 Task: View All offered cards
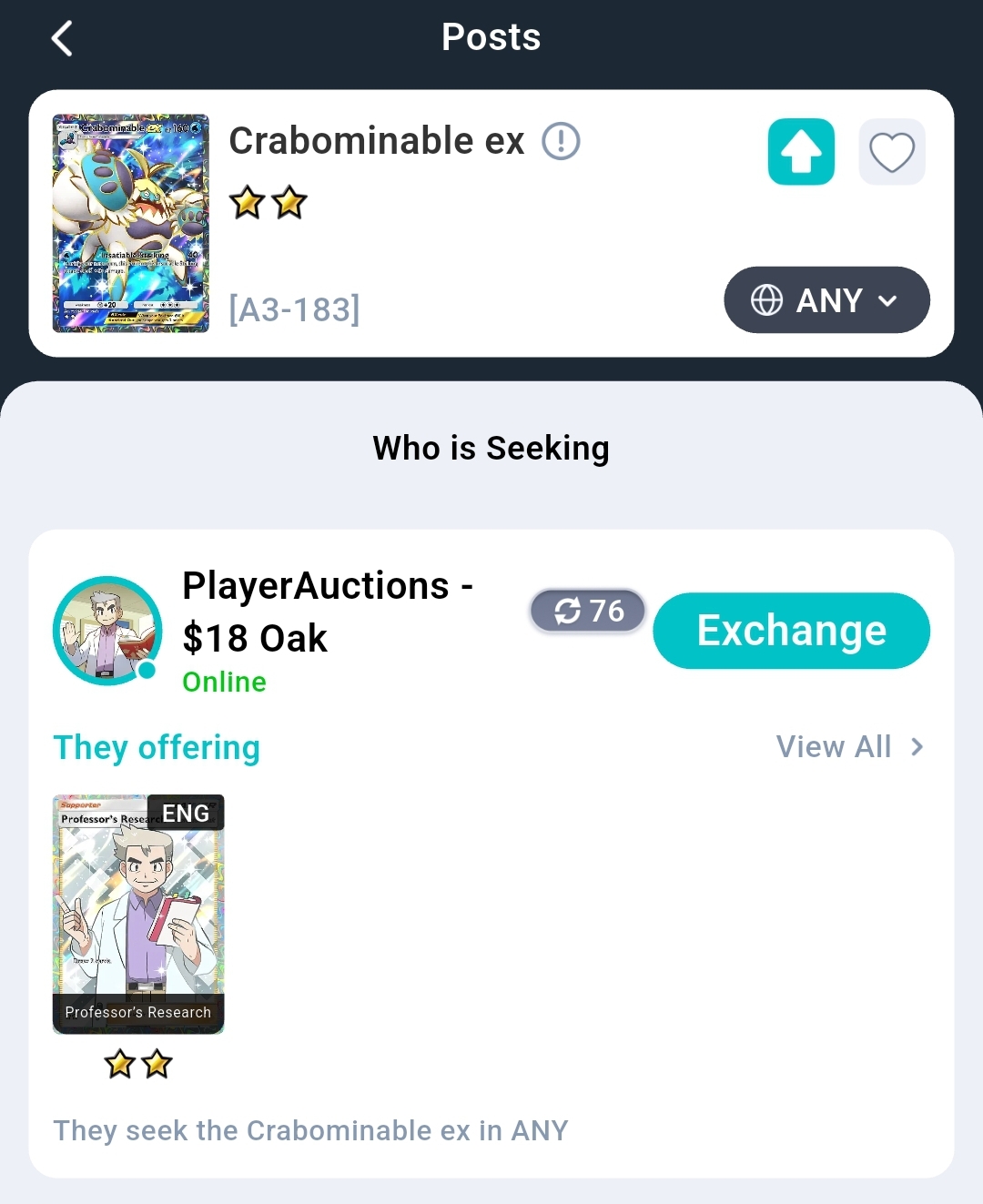click(850, 747)
